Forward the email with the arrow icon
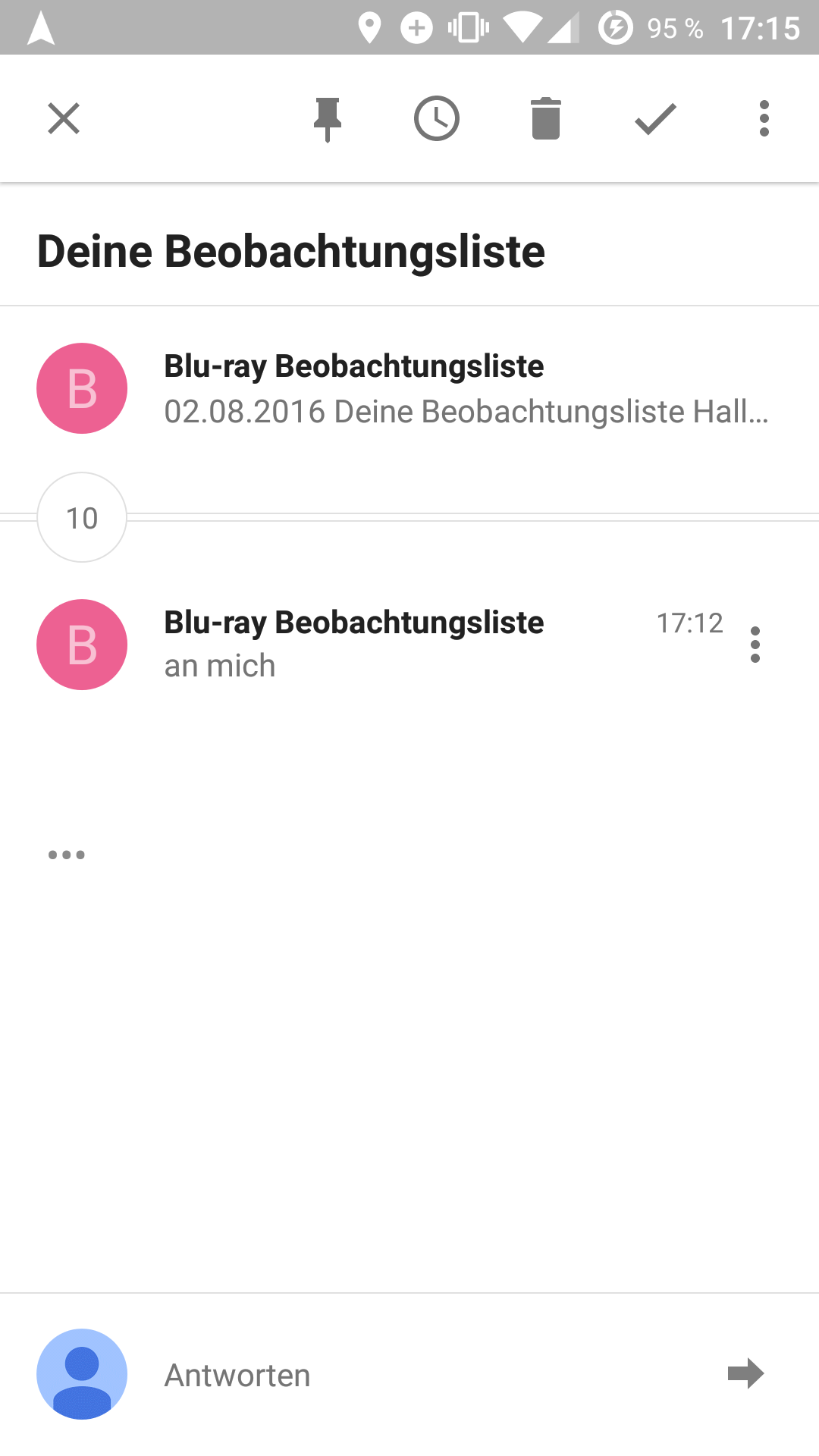 coord(746,1373)
